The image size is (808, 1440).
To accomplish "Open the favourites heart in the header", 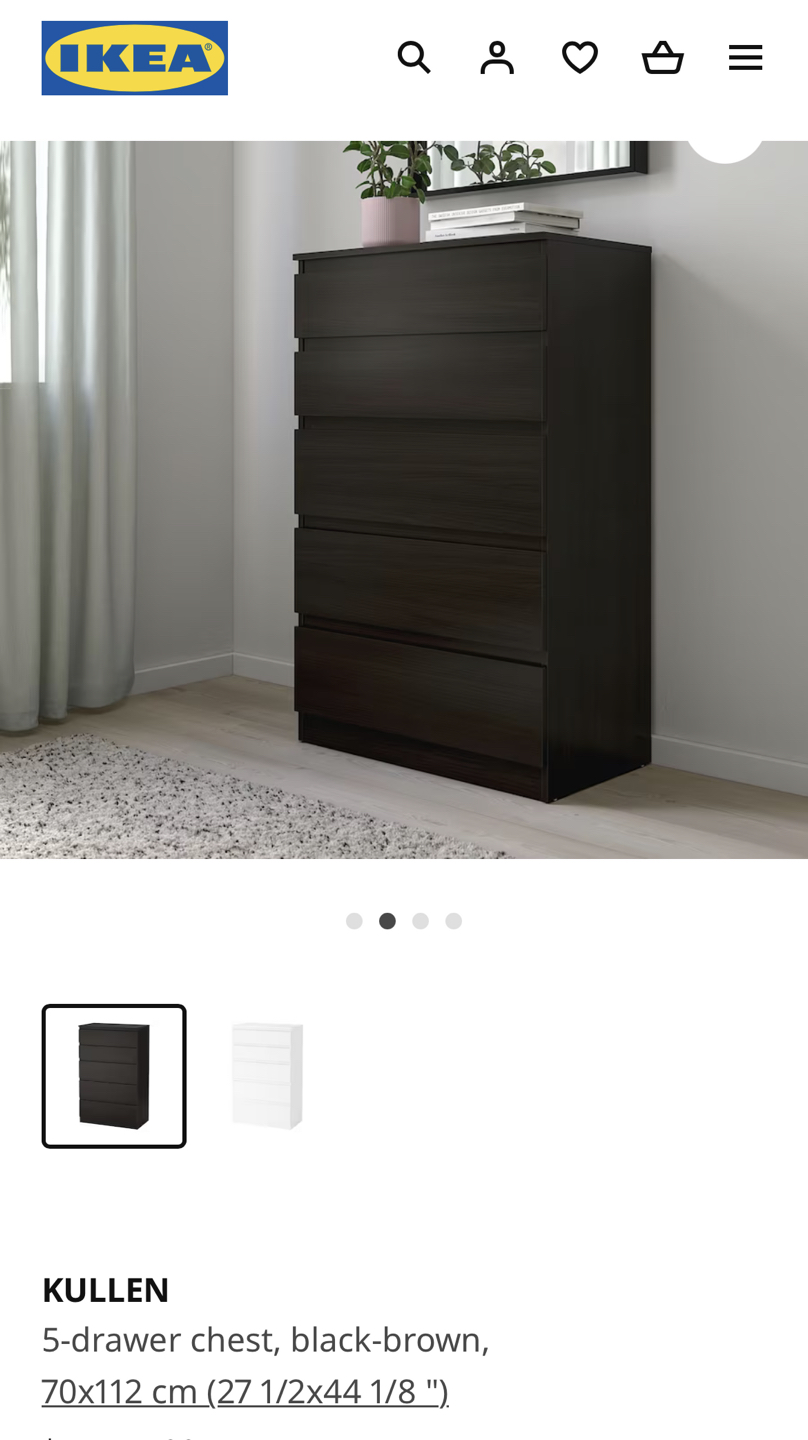I will pos(580,58).
